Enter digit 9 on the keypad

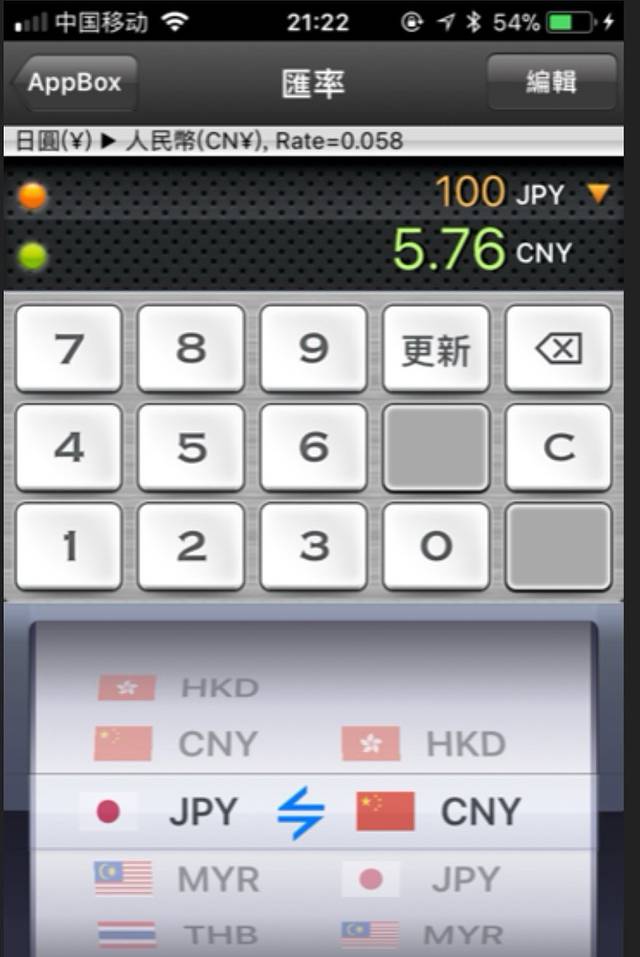coord(314,348)
